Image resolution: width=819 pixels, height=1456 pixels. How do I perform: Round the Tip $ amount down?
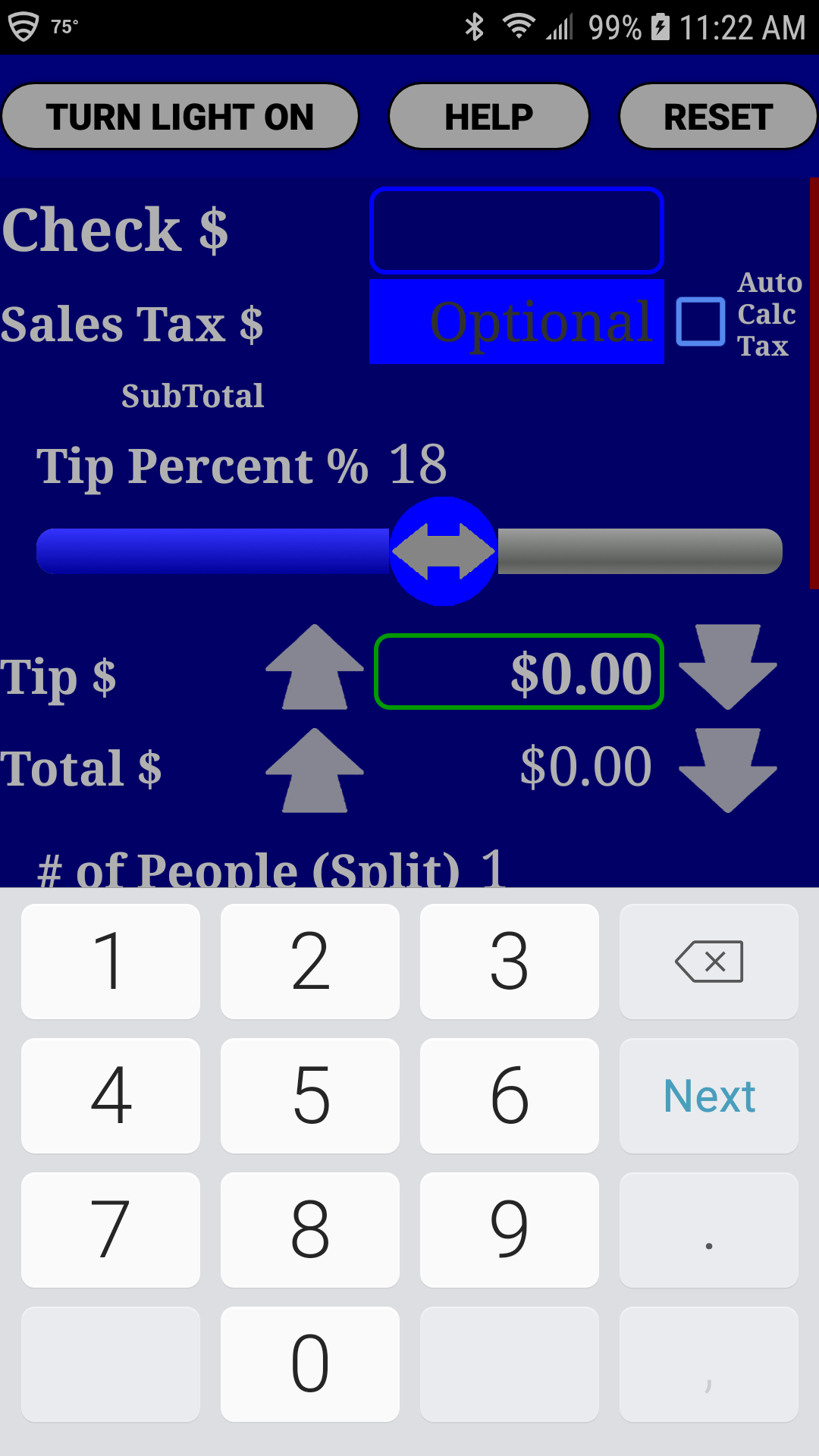pyautogui.click(x=728, y=666)
